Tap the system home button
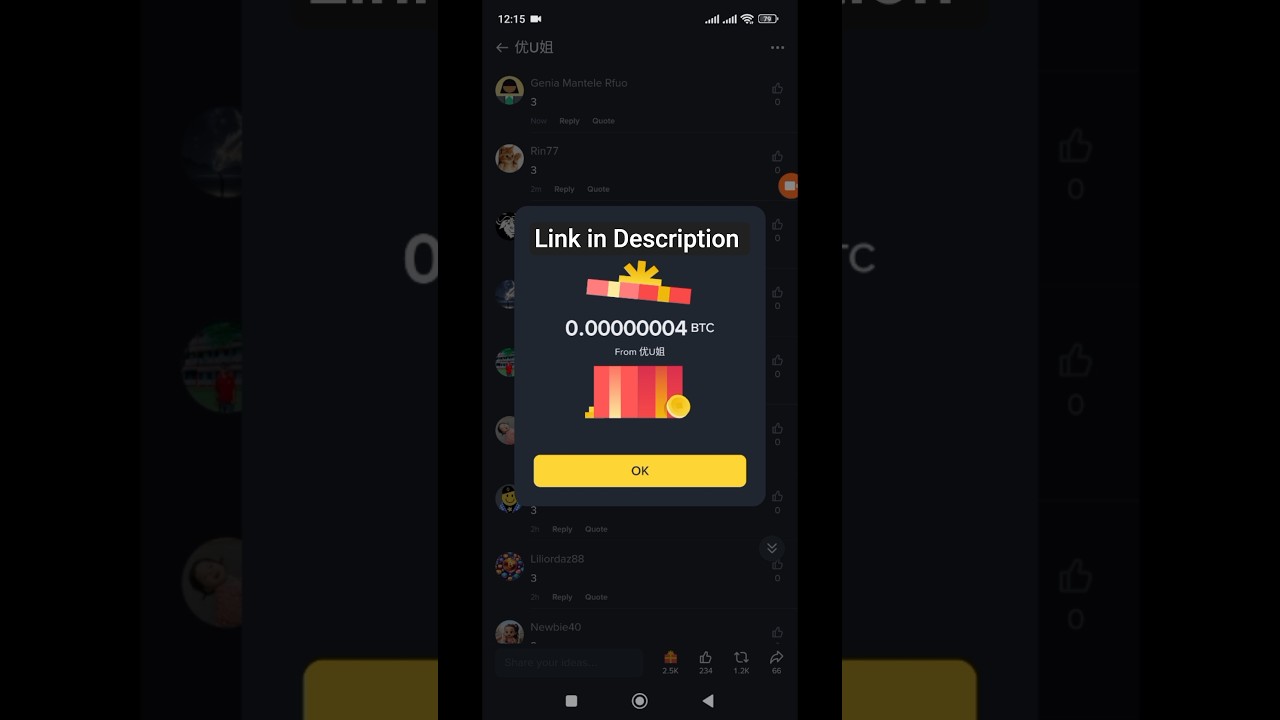 [640, 701]
